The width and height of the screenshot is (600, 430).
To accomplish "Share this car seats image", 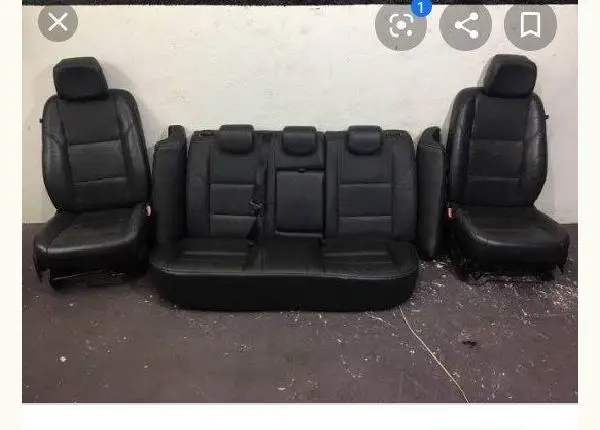I will coord(466,26).
